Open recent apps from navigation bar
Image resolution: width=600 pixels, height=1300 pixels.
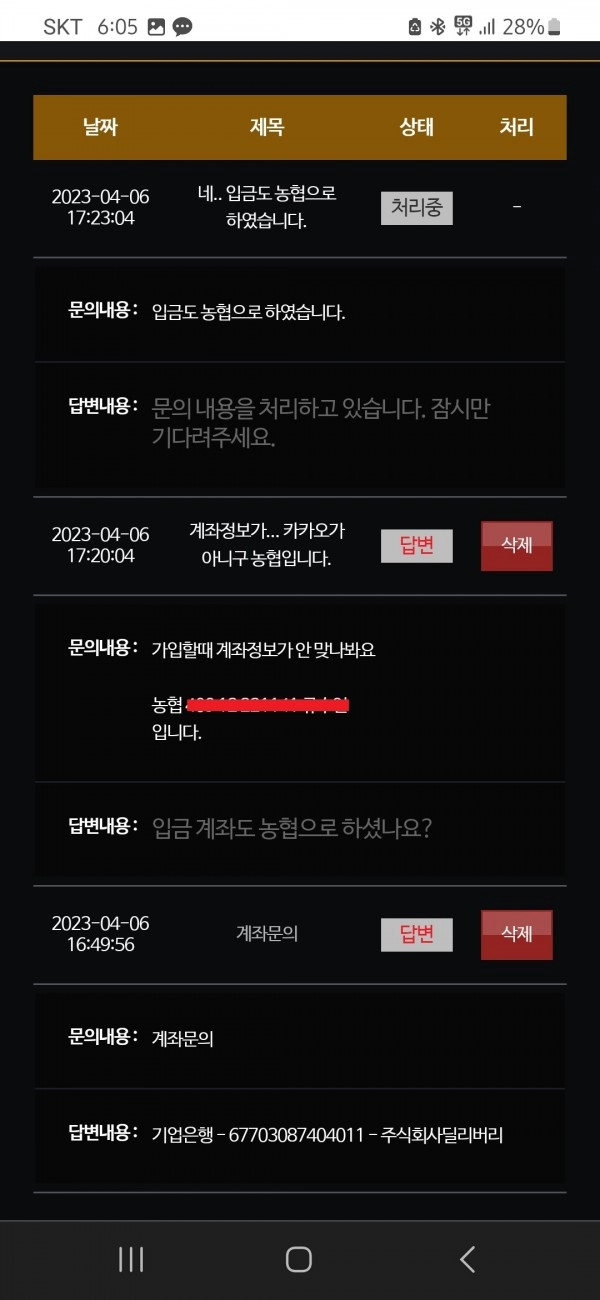131,1259
